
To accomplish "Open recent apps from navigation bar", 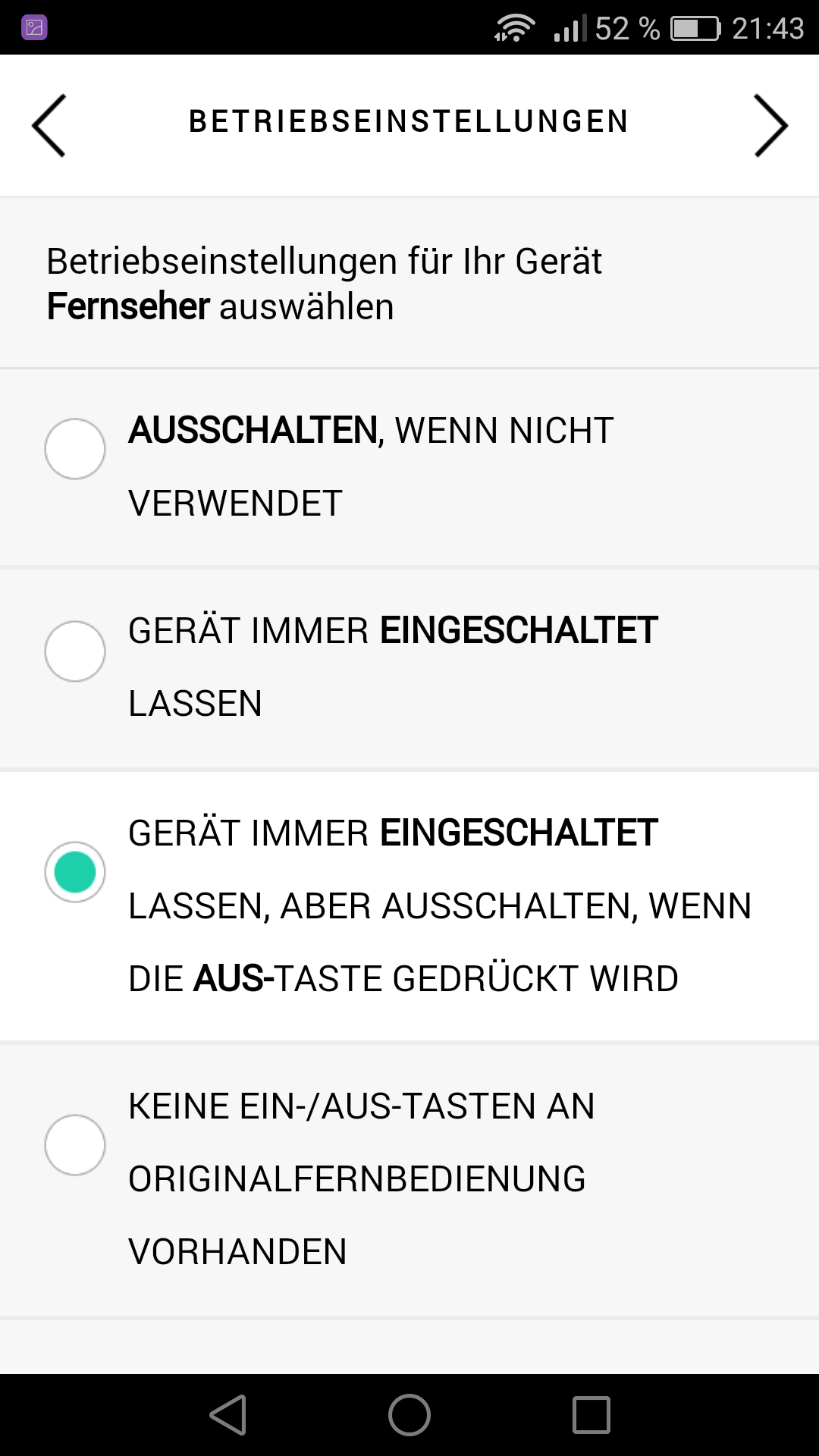I will (x=591, y=1415).
